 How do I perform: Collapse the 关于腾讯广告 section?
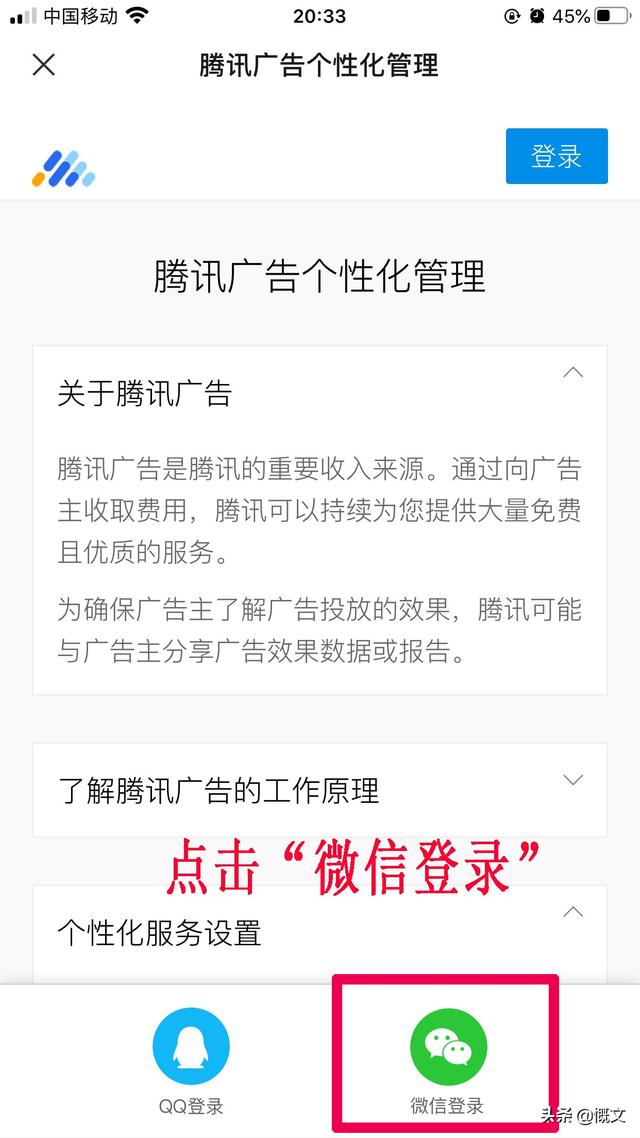(573, 372)
